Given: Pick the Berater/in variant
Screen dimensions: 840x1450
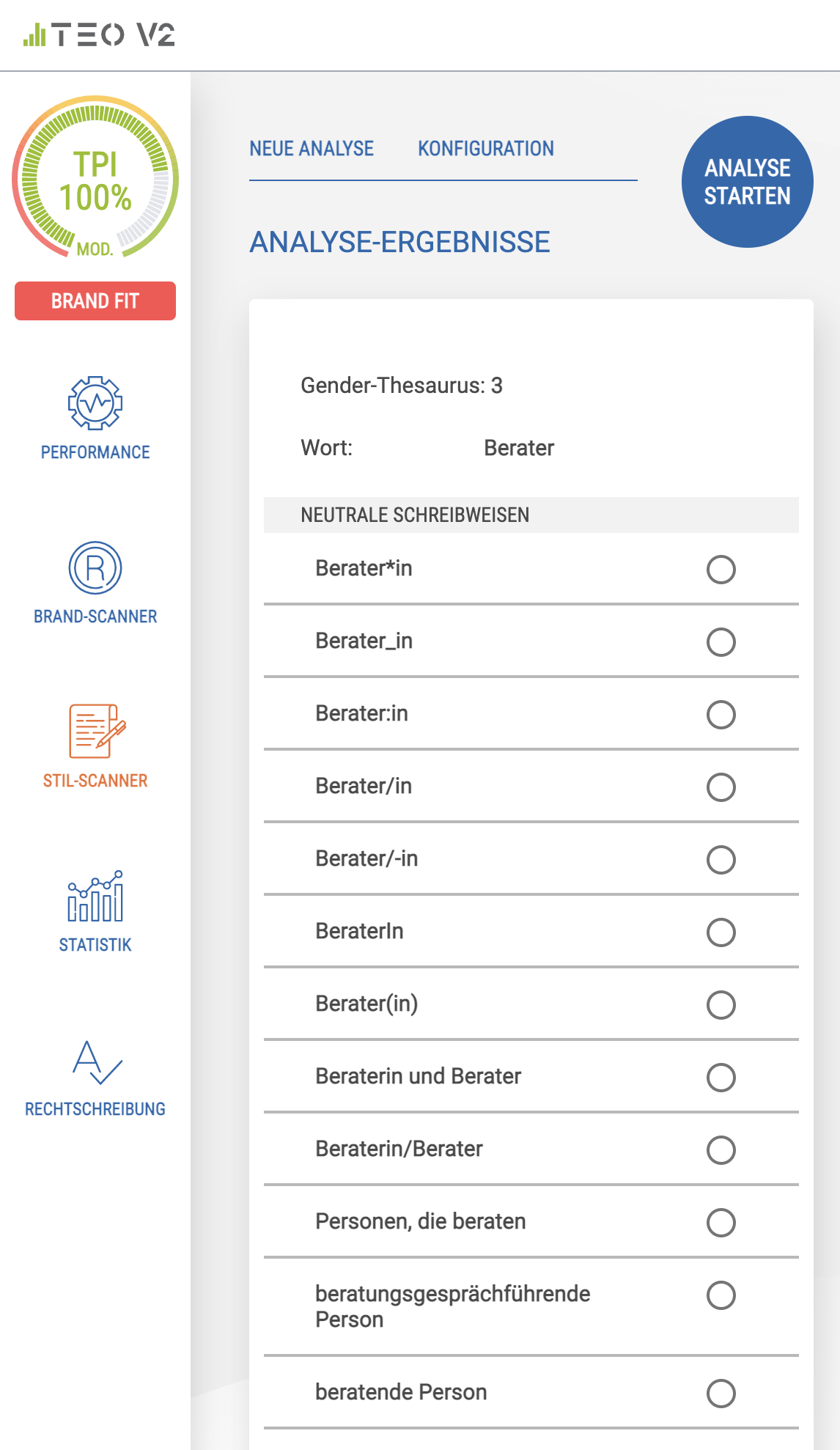Looking at the screenshot, I should [x=721, y=787].
